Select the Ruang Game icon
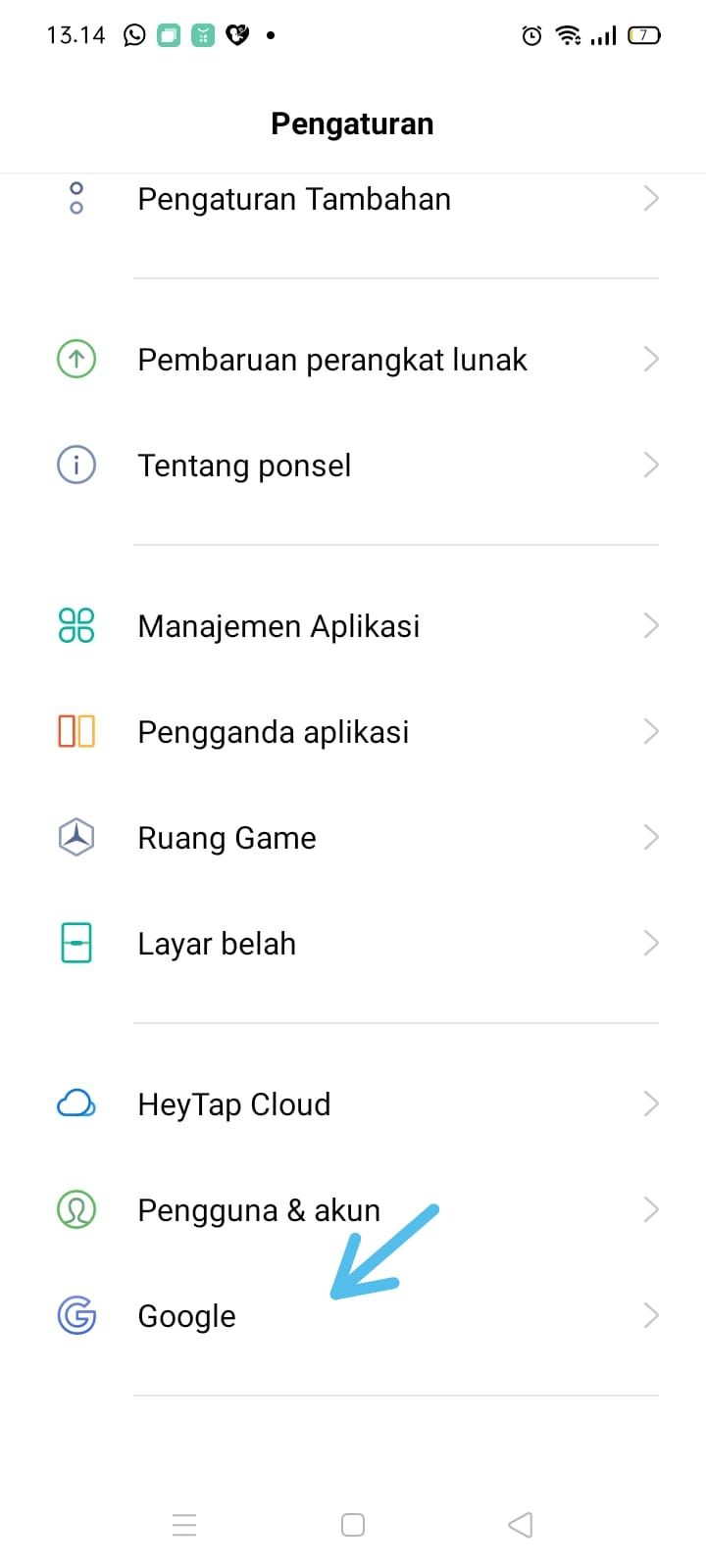706x1568 pixels. coord(76,837)
